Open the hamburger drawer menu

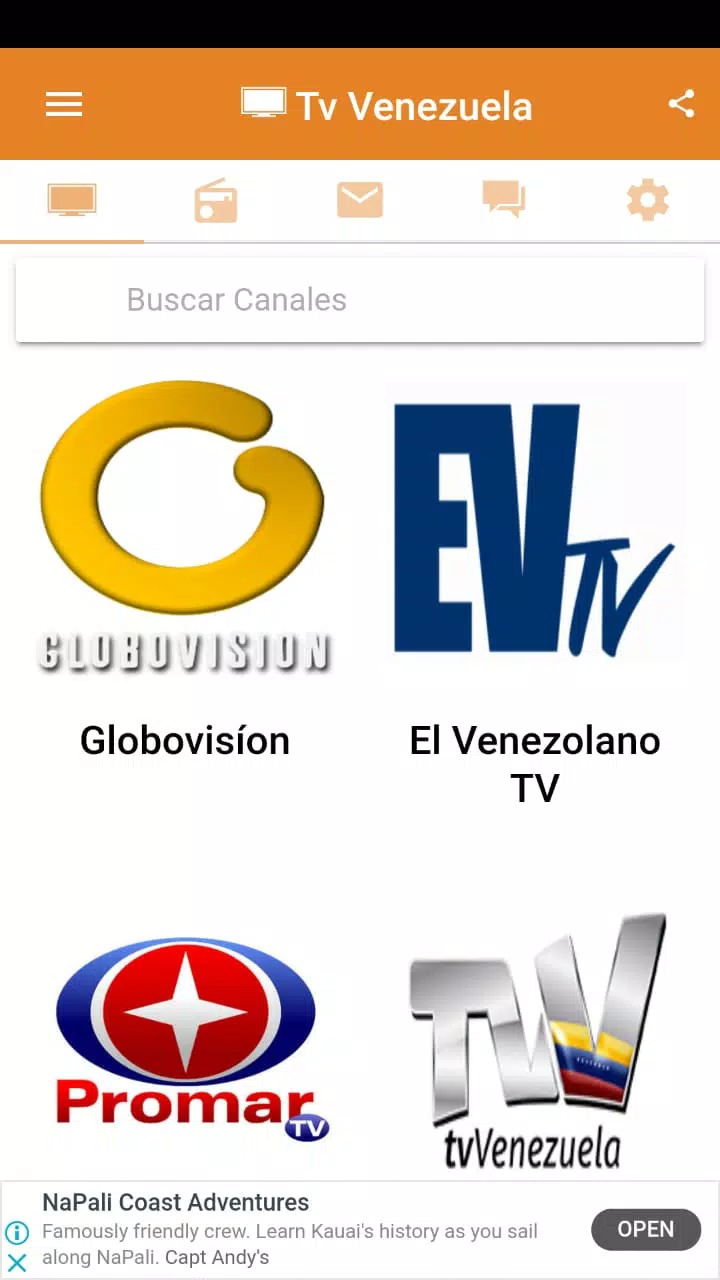pyautogui.click(x=64, y=105)
